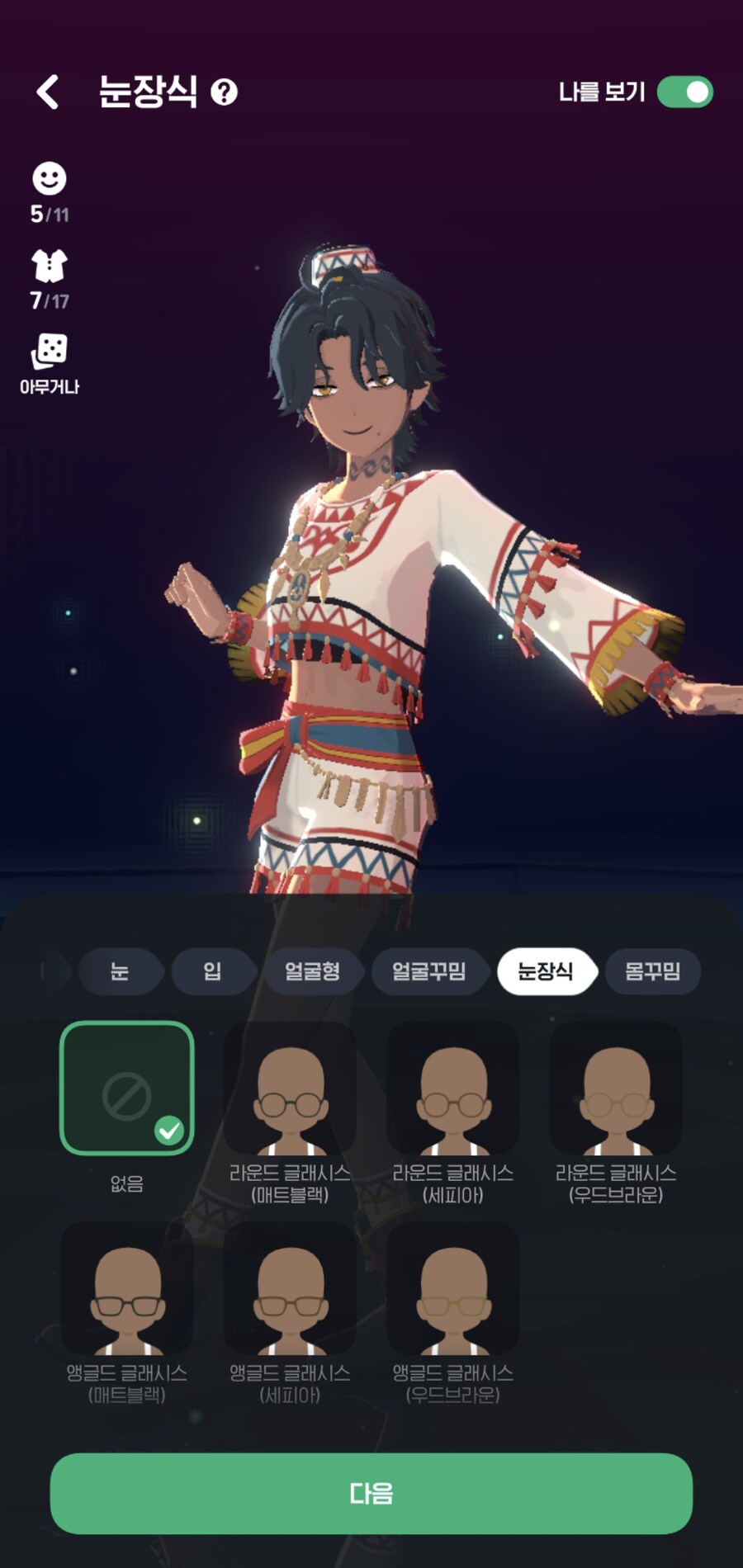Pick 앵글드 글래시스 (세피아)
Image resolution: width=743 pixels, height=1568 pixels.
tap(290, 1289)
